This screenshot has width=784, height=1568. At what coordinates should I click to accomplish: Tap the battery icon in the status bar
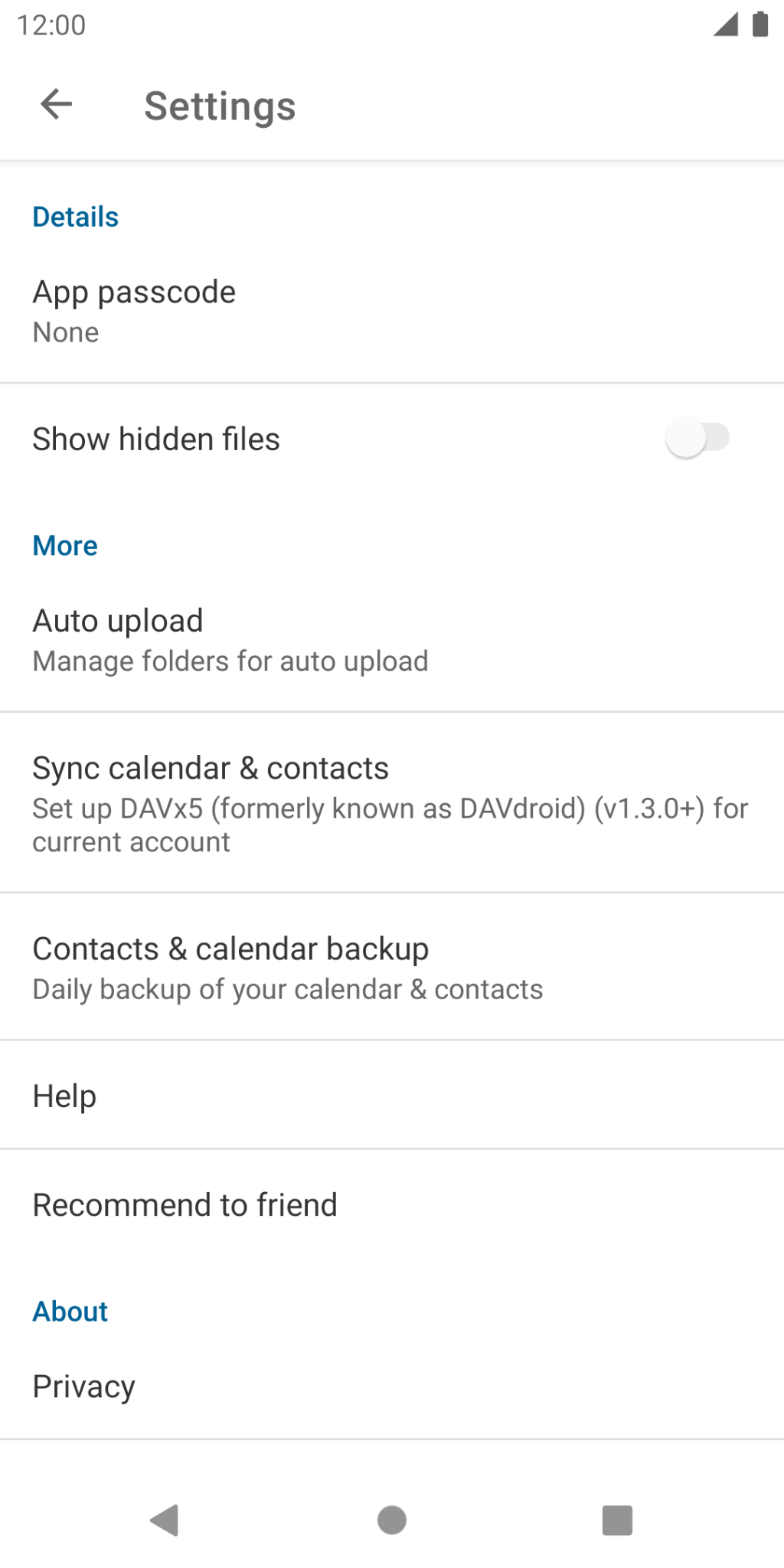(760, 24)
